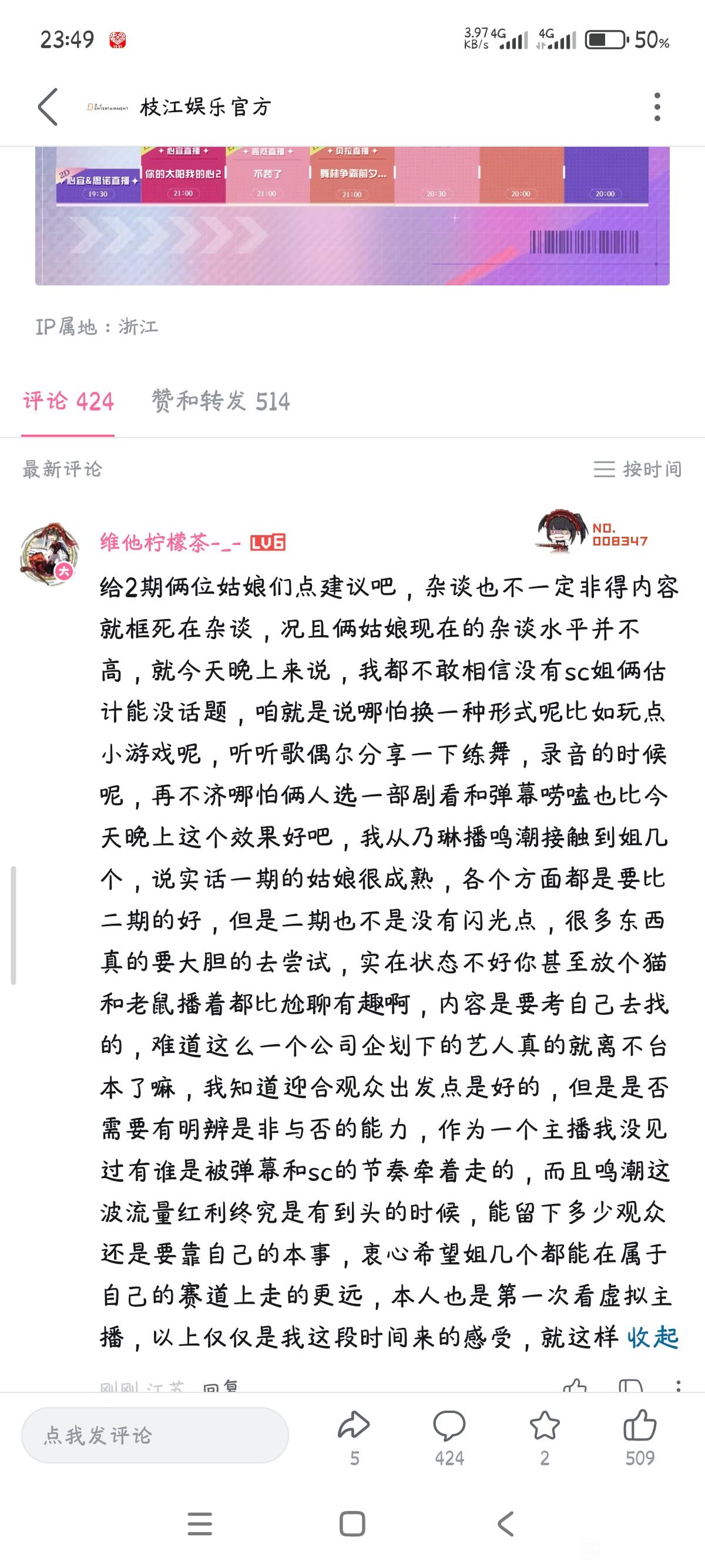The width and height of the screenshot is (705, 1568).
Task: Tap 点我发评论 input box
Action: 155,1435
